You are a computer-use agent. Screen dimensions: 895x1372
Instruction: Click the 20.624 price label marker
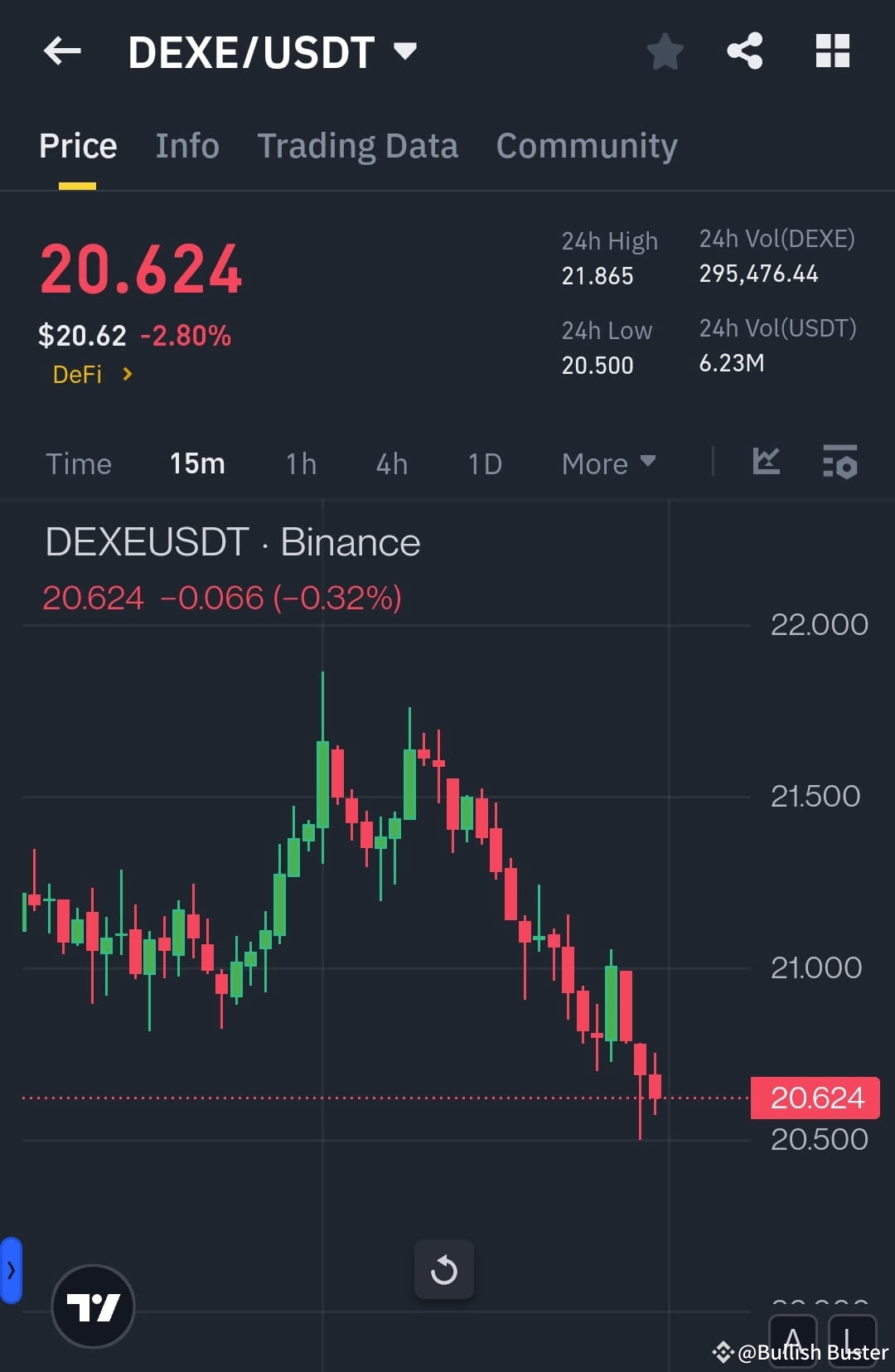[x=815, y=1097]
